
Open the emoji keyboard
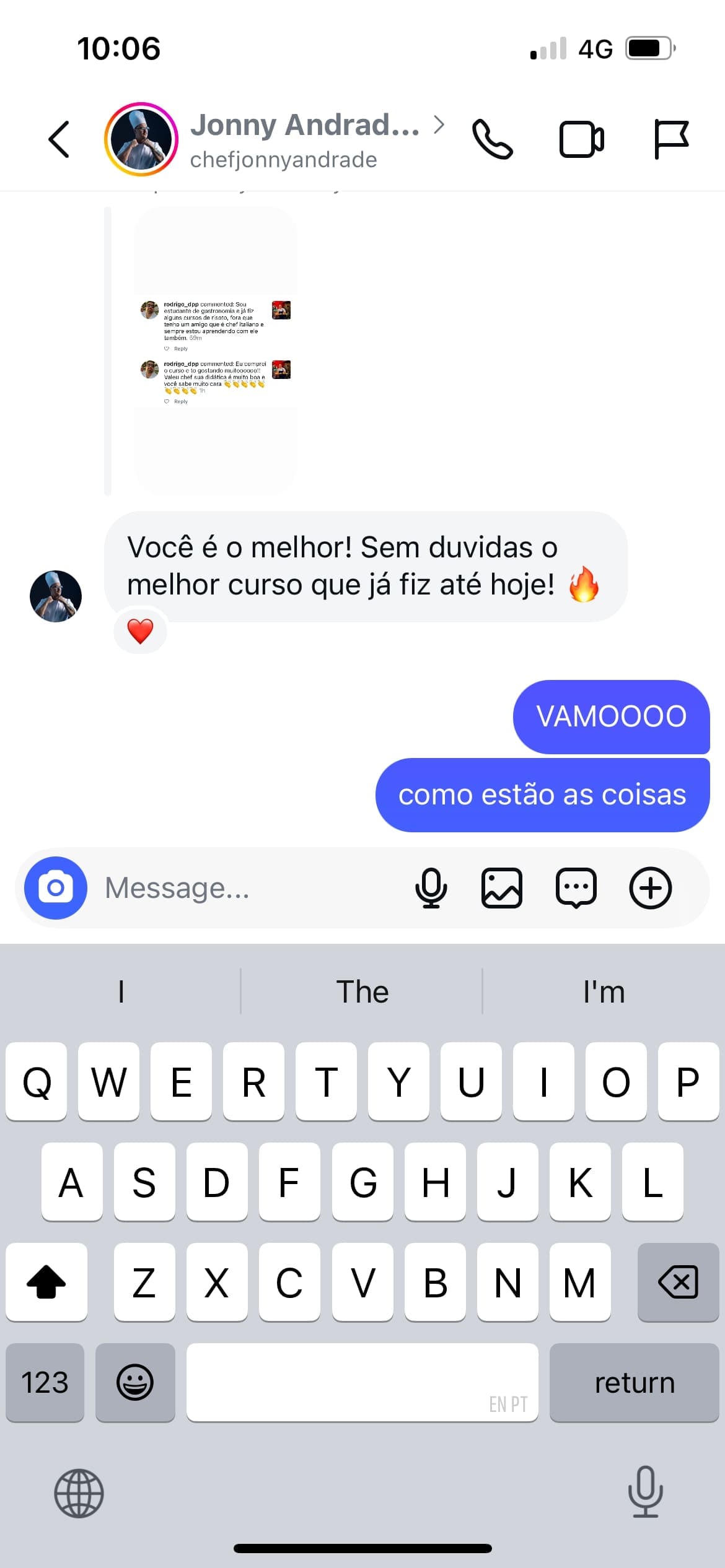pos(135,1382)
